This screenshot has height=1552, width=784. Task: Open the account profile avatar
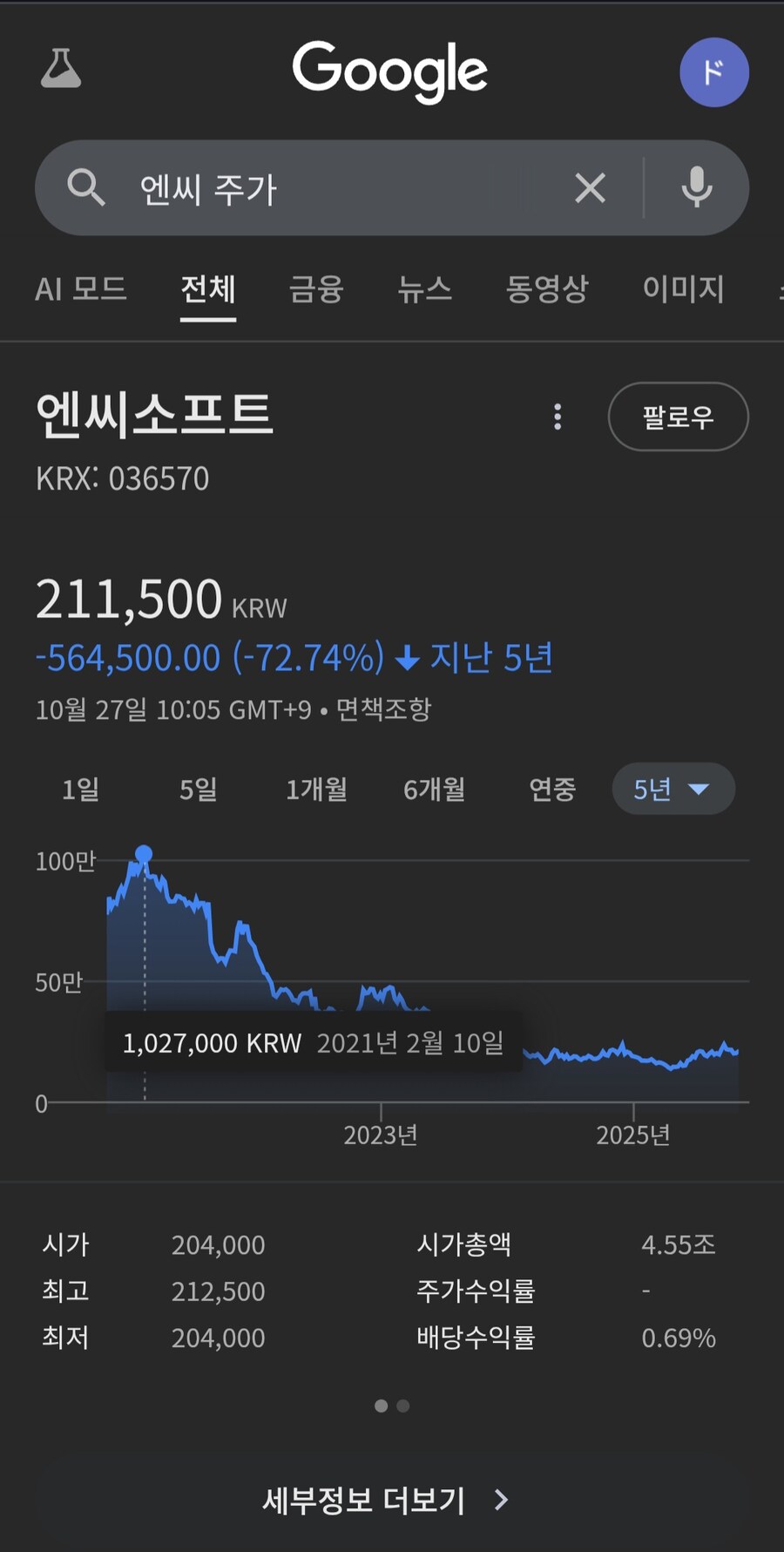(x=713, y=71)
